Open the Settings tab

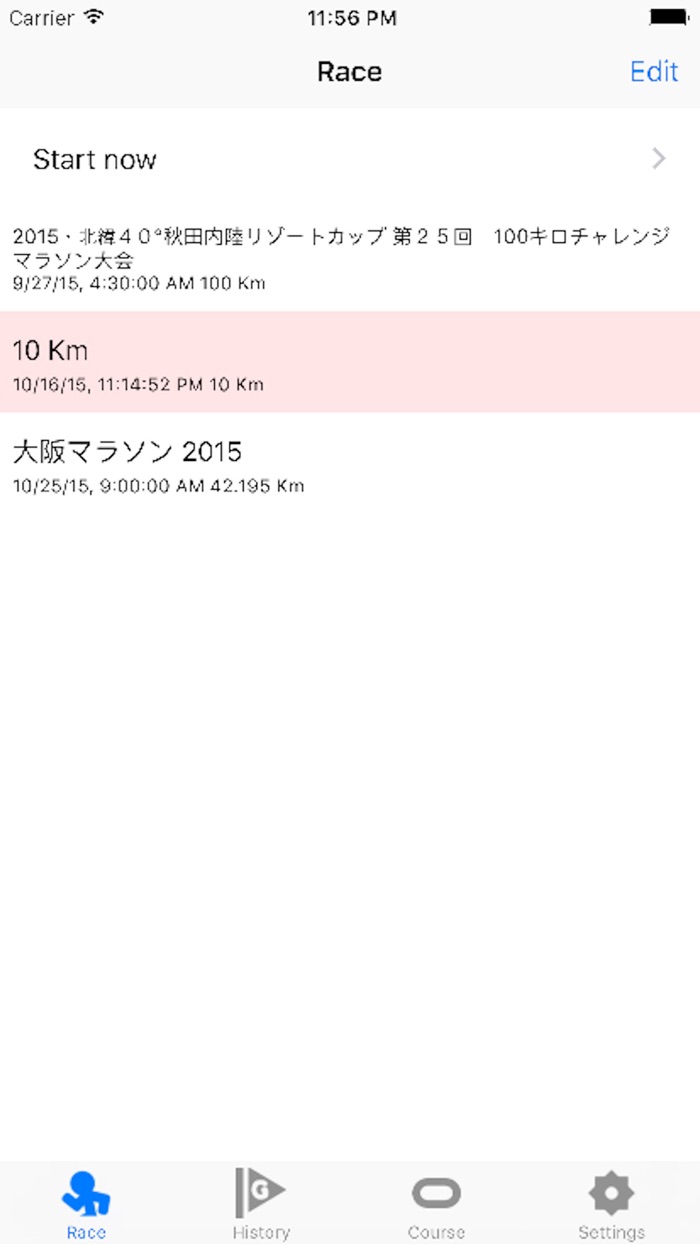pos(611,1204)
